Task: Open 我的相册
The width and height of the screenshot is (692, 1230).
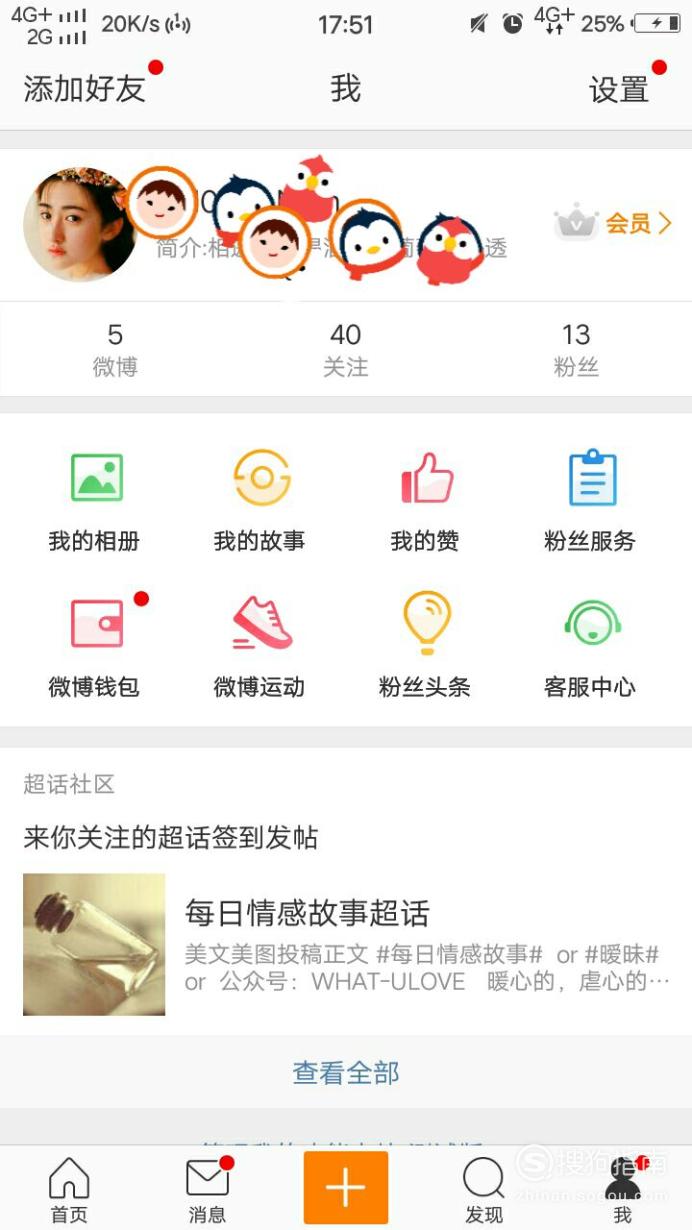Action: click(94, 502)
